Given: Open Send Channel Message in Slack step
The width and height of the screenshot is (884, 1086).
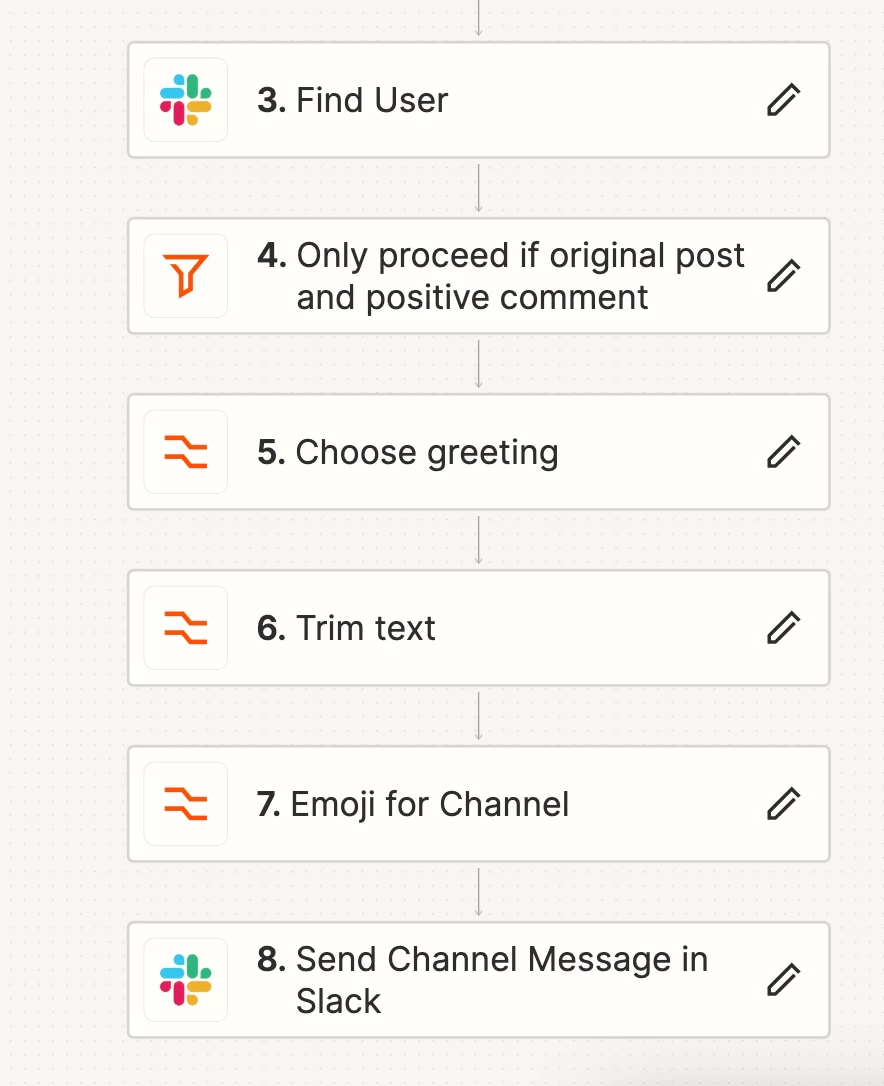Looking at the screenshot, I should point(500,980).
